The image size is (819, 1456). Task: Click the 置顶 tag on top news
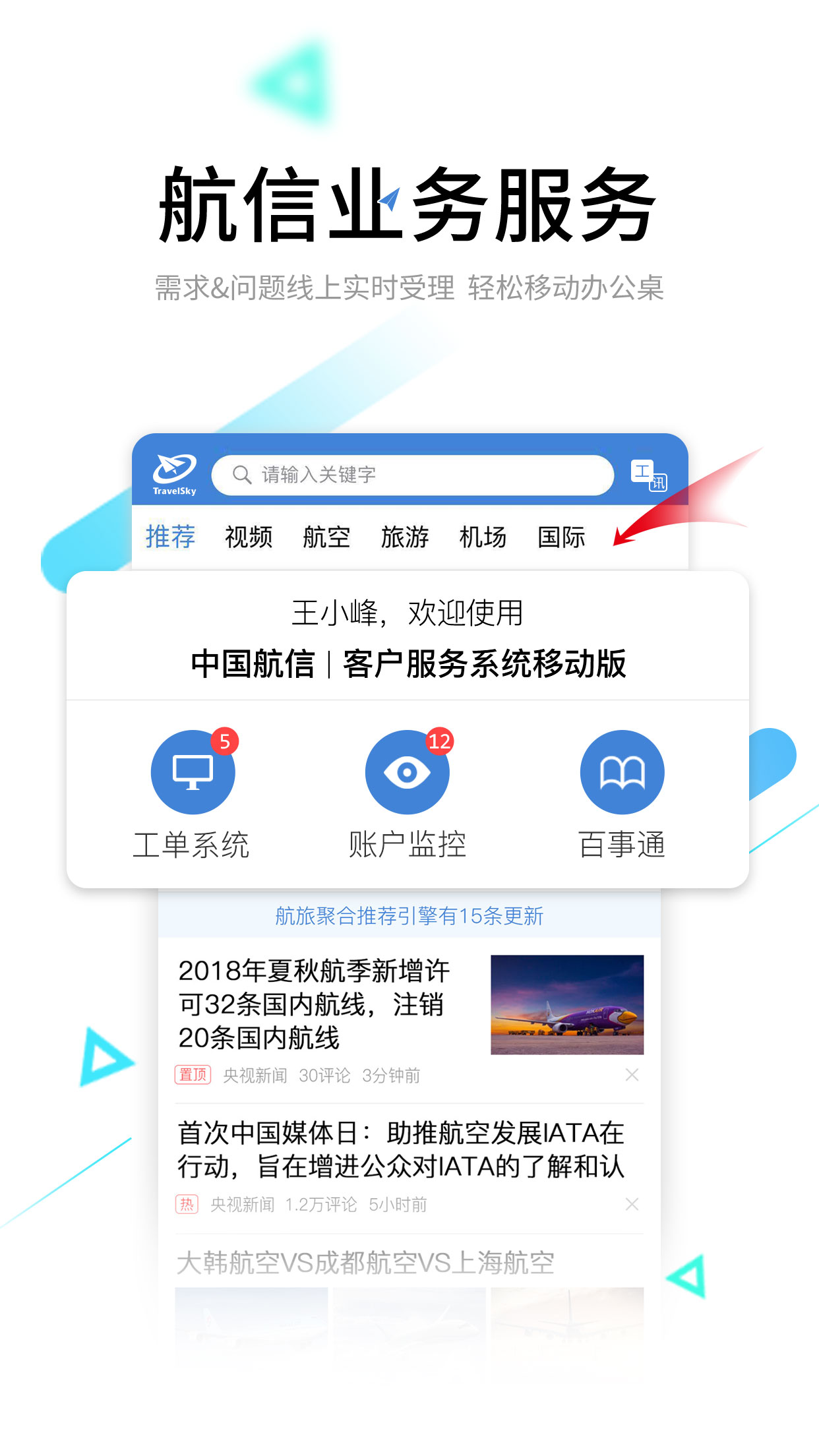click(192, 1074)
